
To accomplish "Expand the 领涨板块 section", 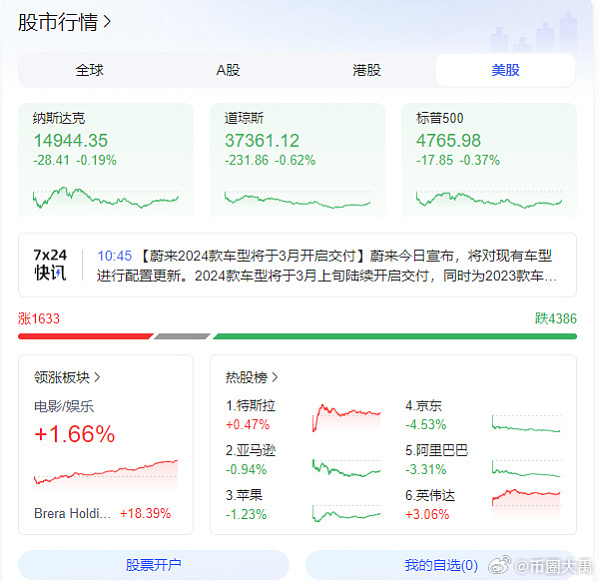I will point(68,377).
